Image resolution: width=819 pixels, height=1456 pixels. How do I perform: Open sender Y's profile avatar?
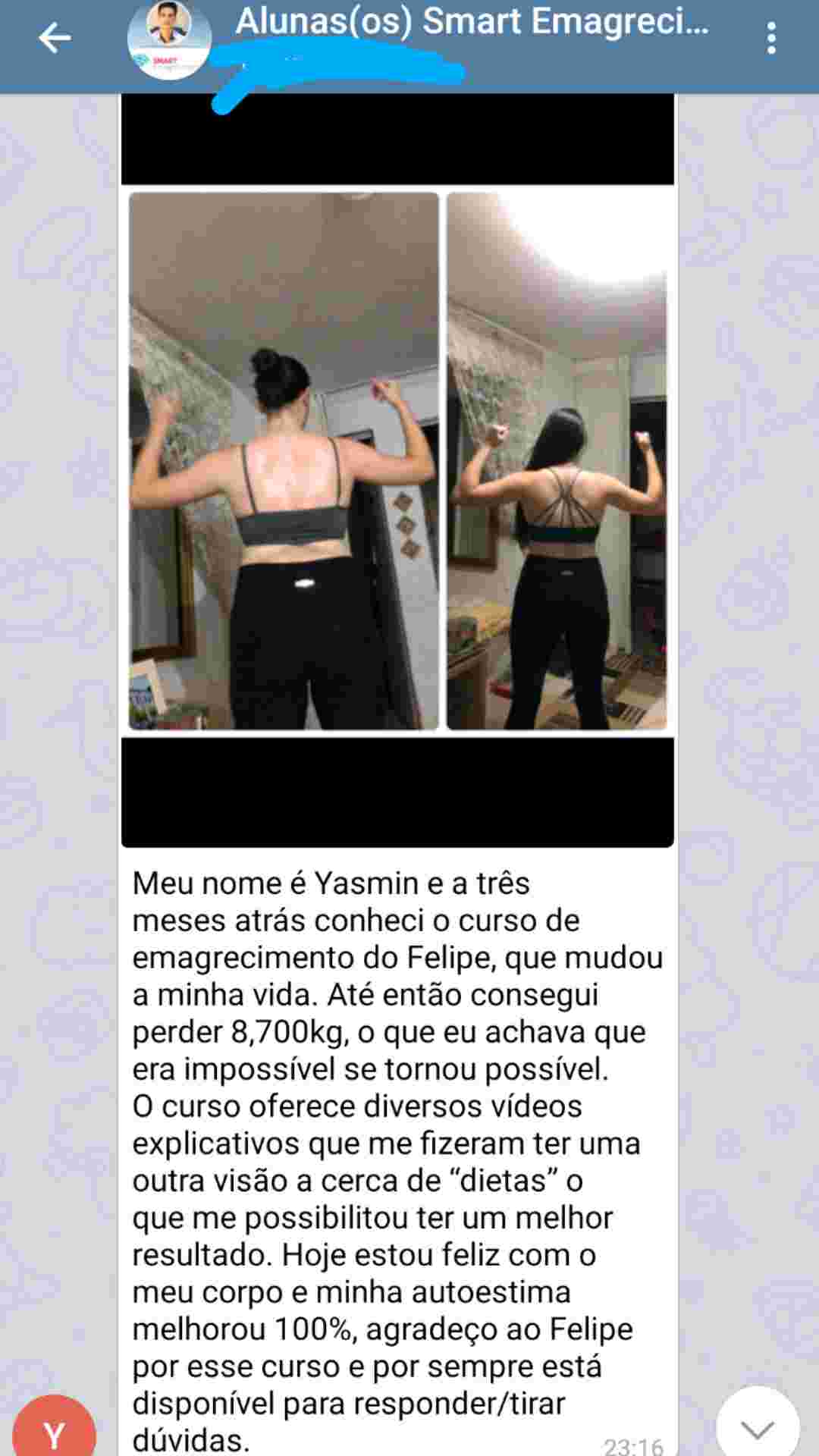(x=55, y=1429)
